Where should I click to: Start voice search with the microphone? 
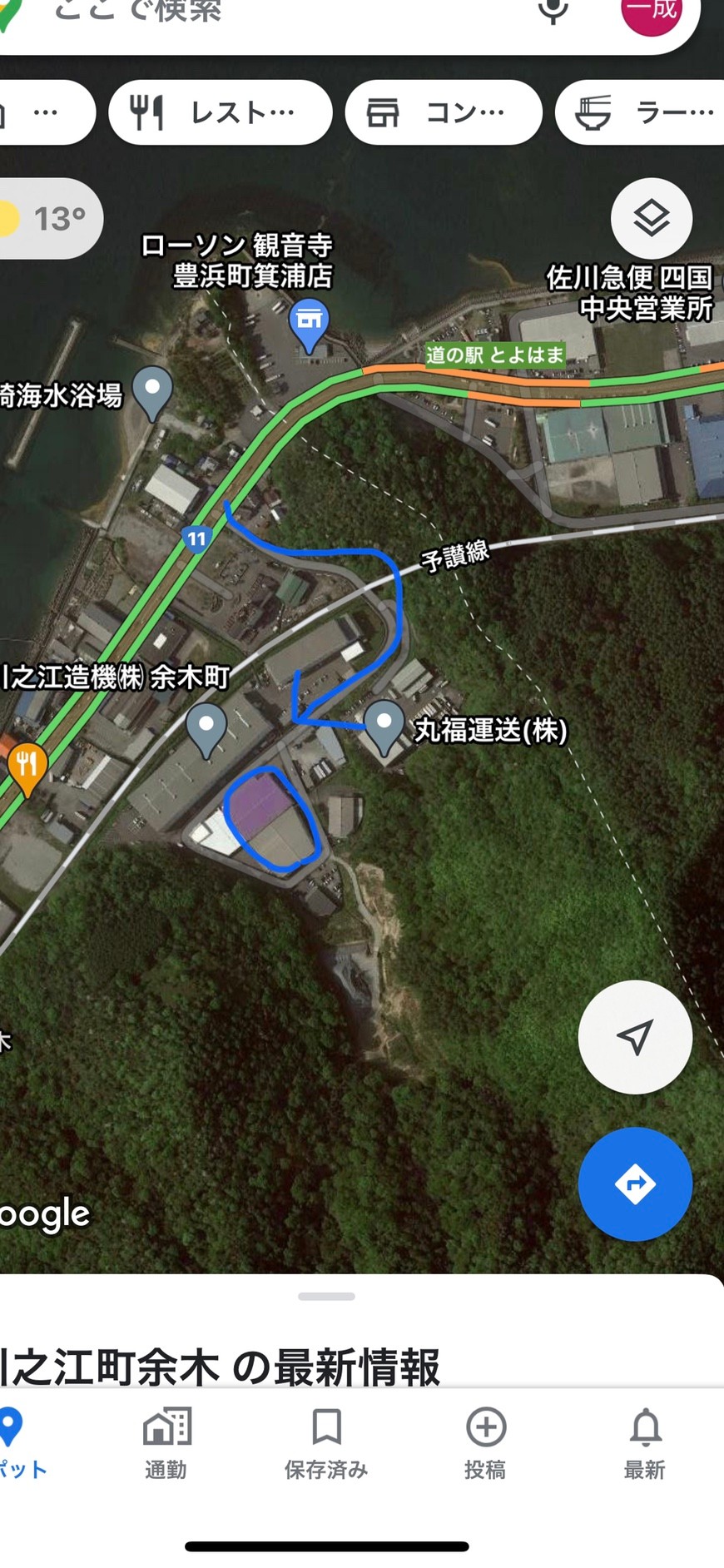pyautogui.click(x=553, y=10)
